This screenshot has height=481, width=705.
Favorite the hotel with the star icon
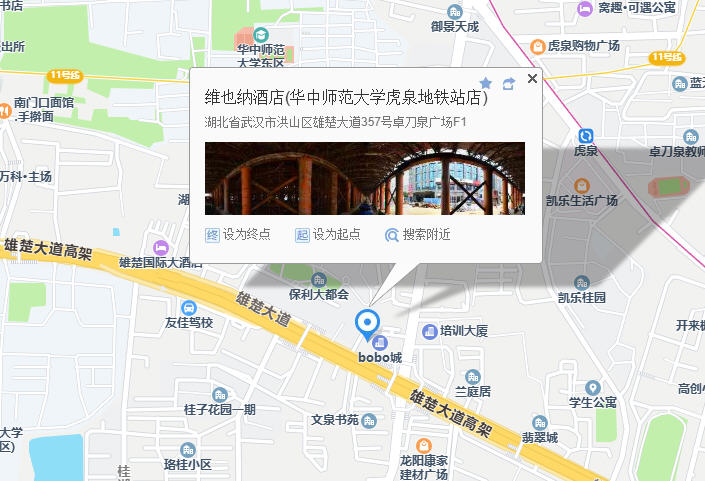pyautogui.click(x=486, y=83)
